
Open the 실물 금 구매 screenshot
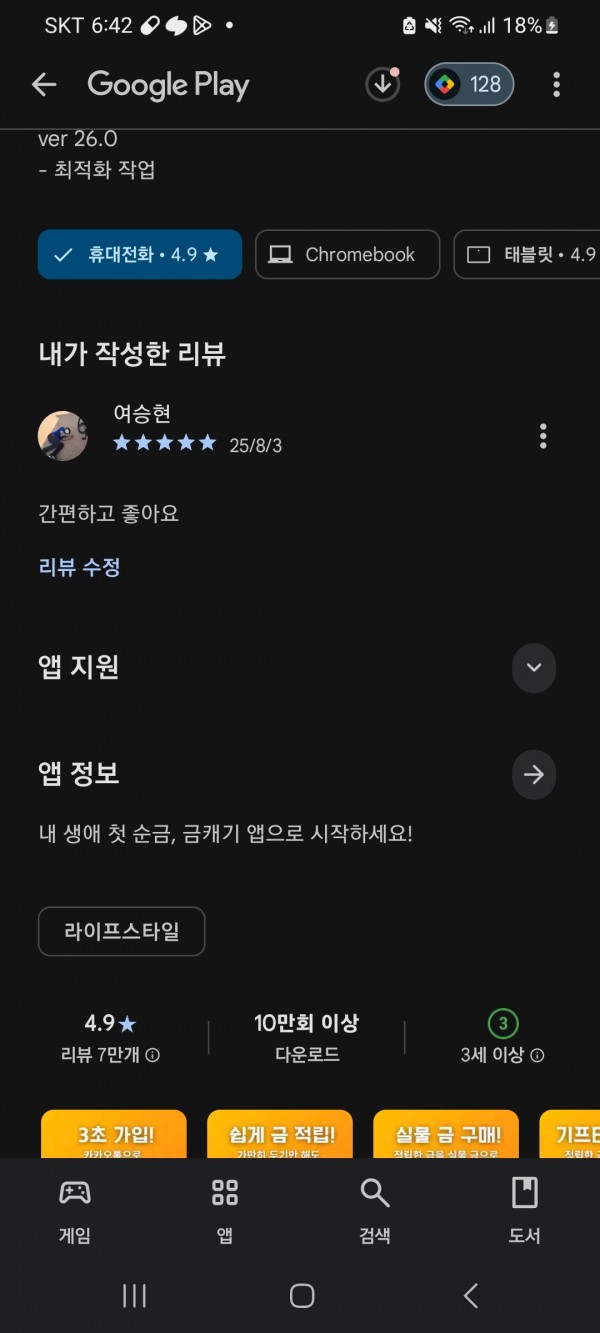pos(446,1133)
